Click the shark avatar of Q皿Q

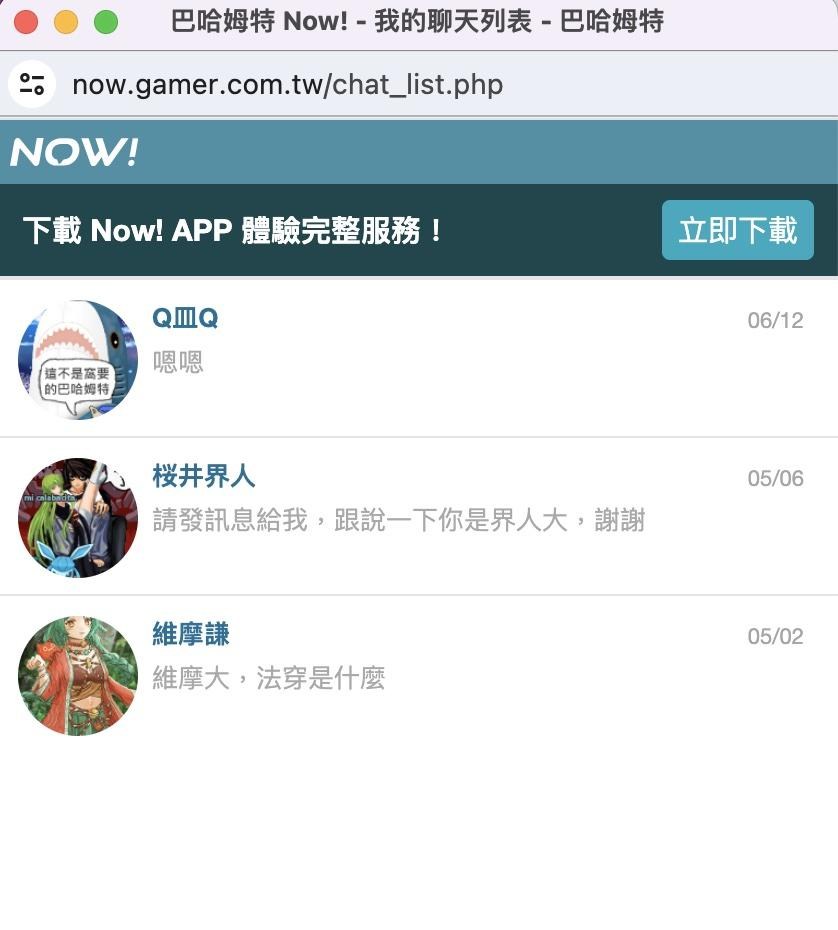pos(77,360)
